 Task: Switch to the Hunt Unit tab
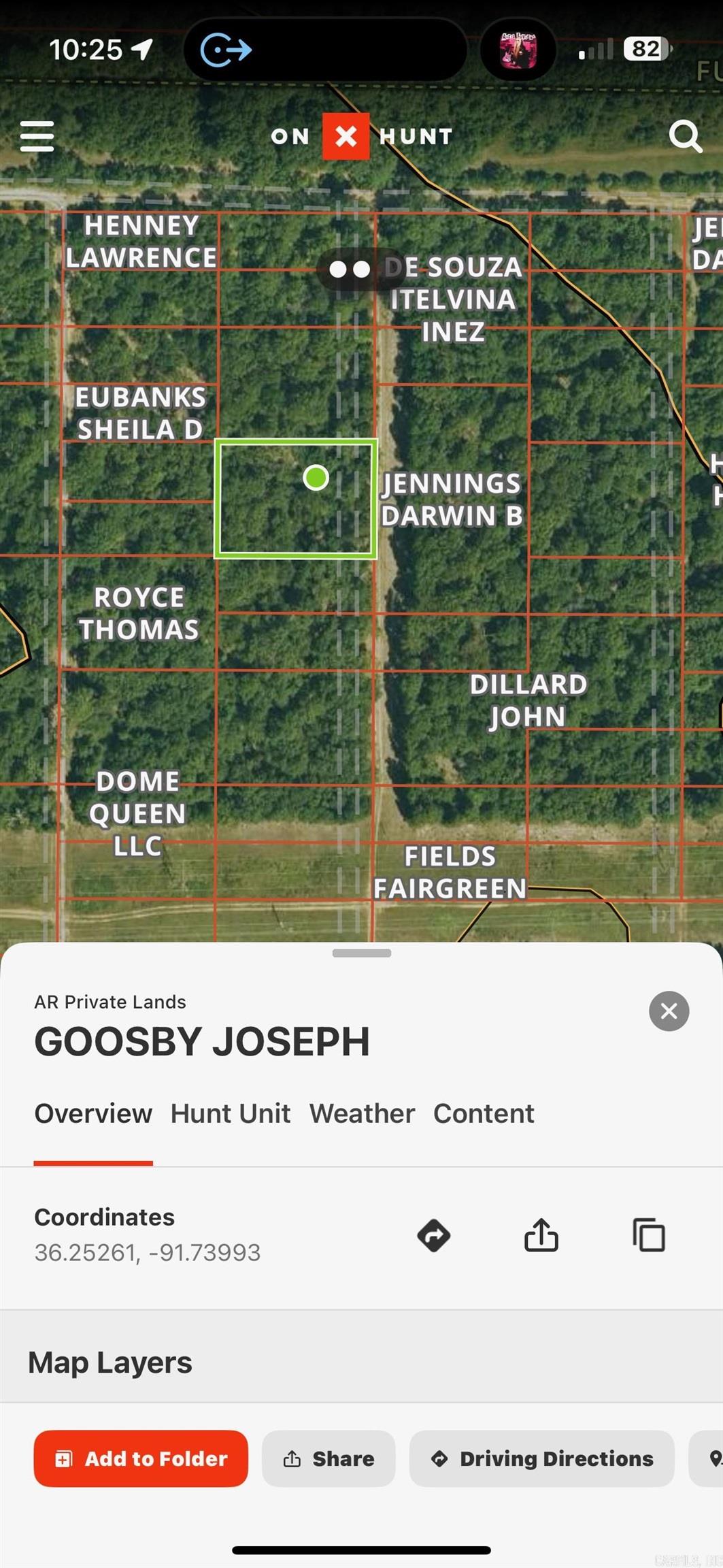tap(230, 1113)
